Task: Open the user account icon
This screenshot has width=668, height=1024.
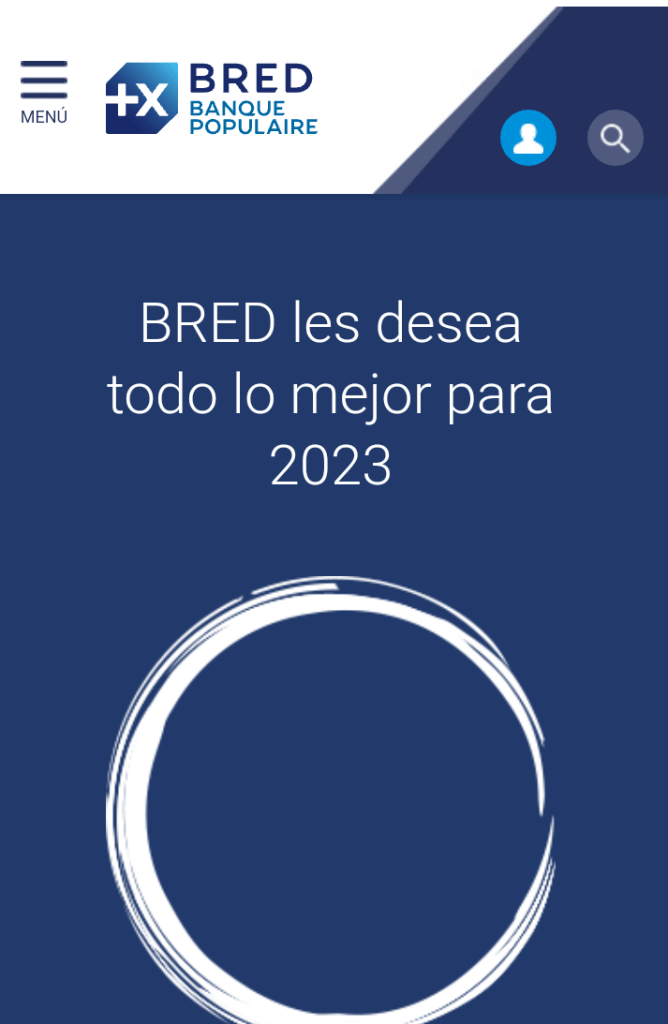Action: pos(528,138)
